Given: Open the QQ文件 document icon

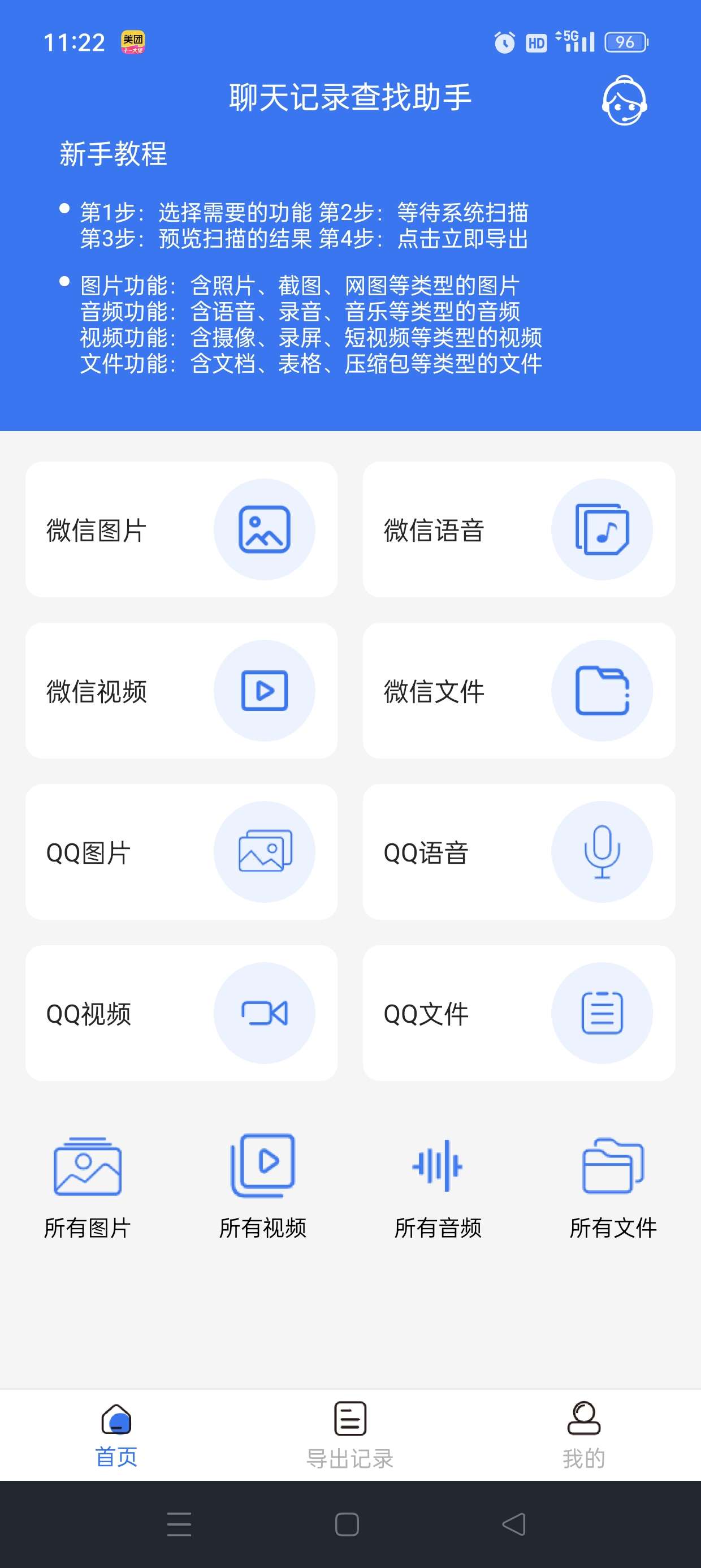Looking at the screenshot, I should 604,1013.
